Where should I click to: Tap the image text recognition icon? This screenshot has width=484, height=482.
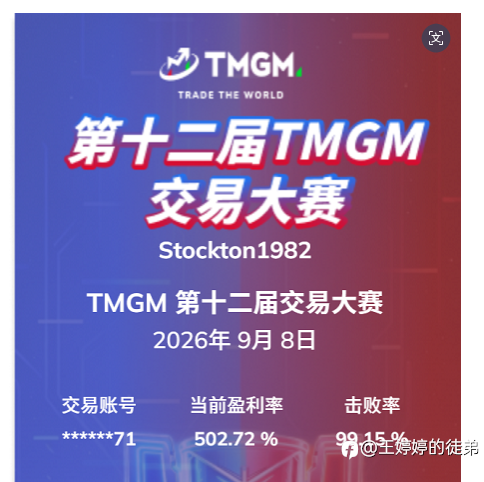coord(436,38)
